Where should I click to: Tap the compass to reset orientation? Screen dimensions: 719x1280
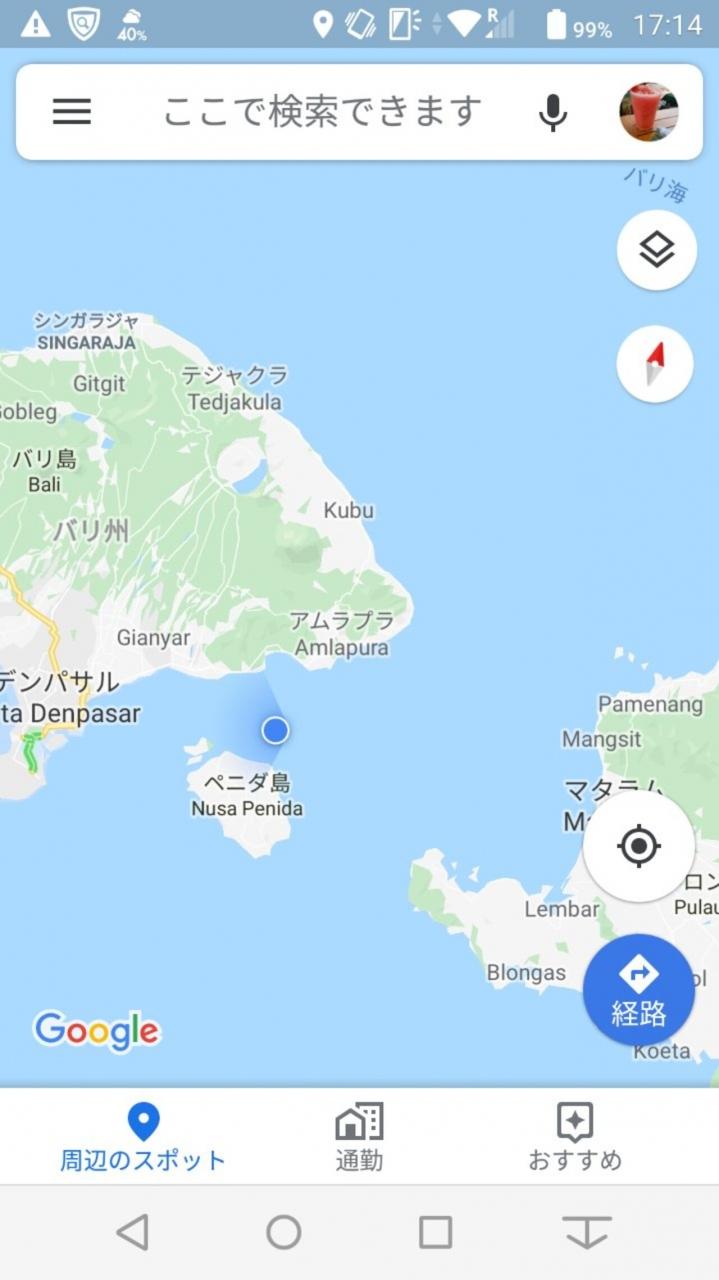coord(655,364)
